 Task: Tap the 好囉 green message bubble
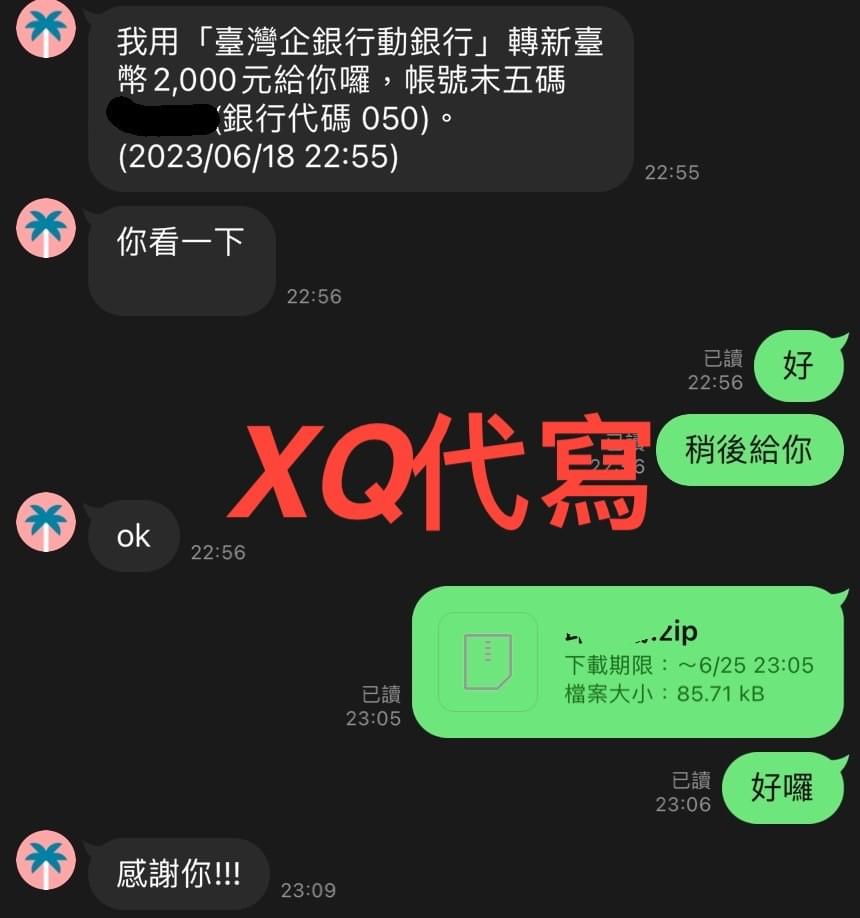(786, 788)
